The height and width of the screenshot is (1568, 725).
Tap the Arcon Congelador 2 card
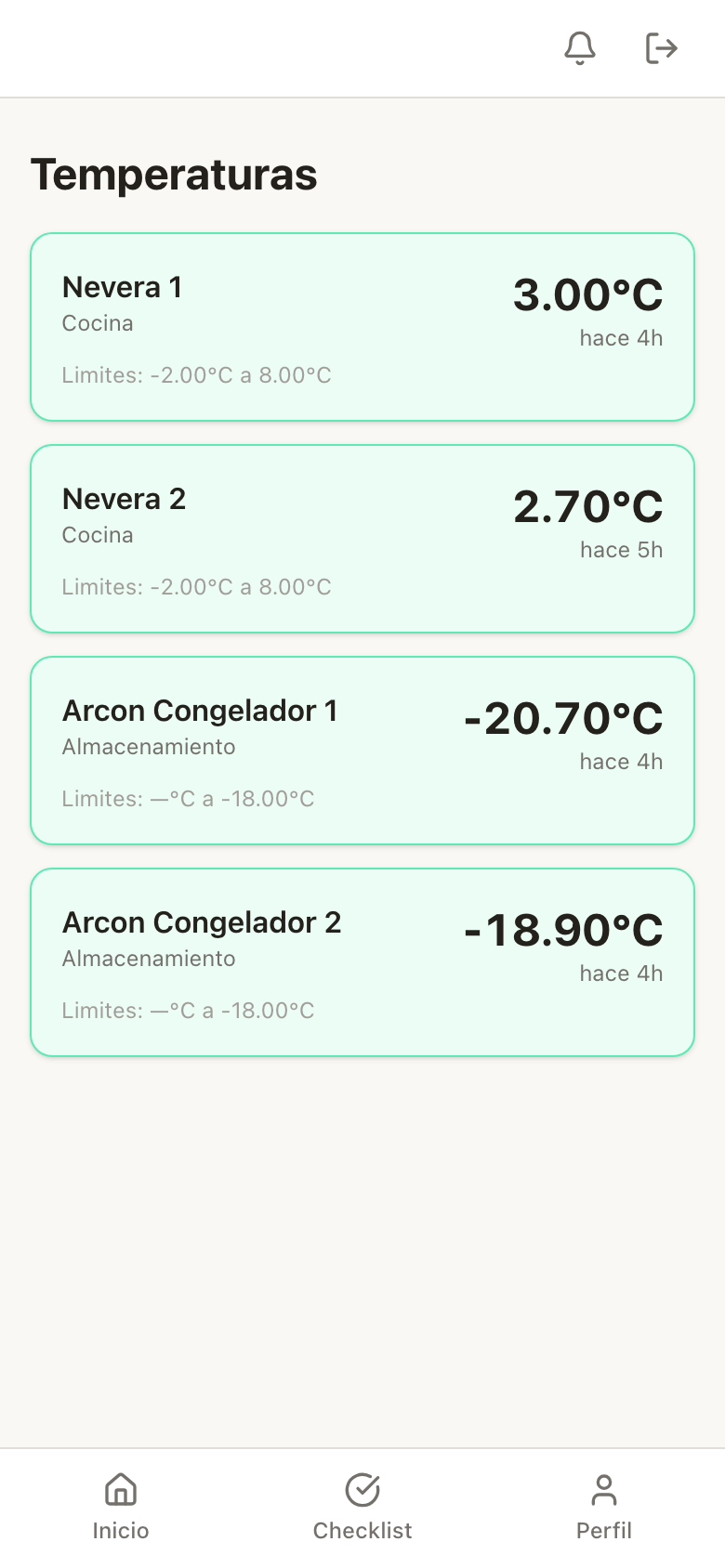coord(362,962)
